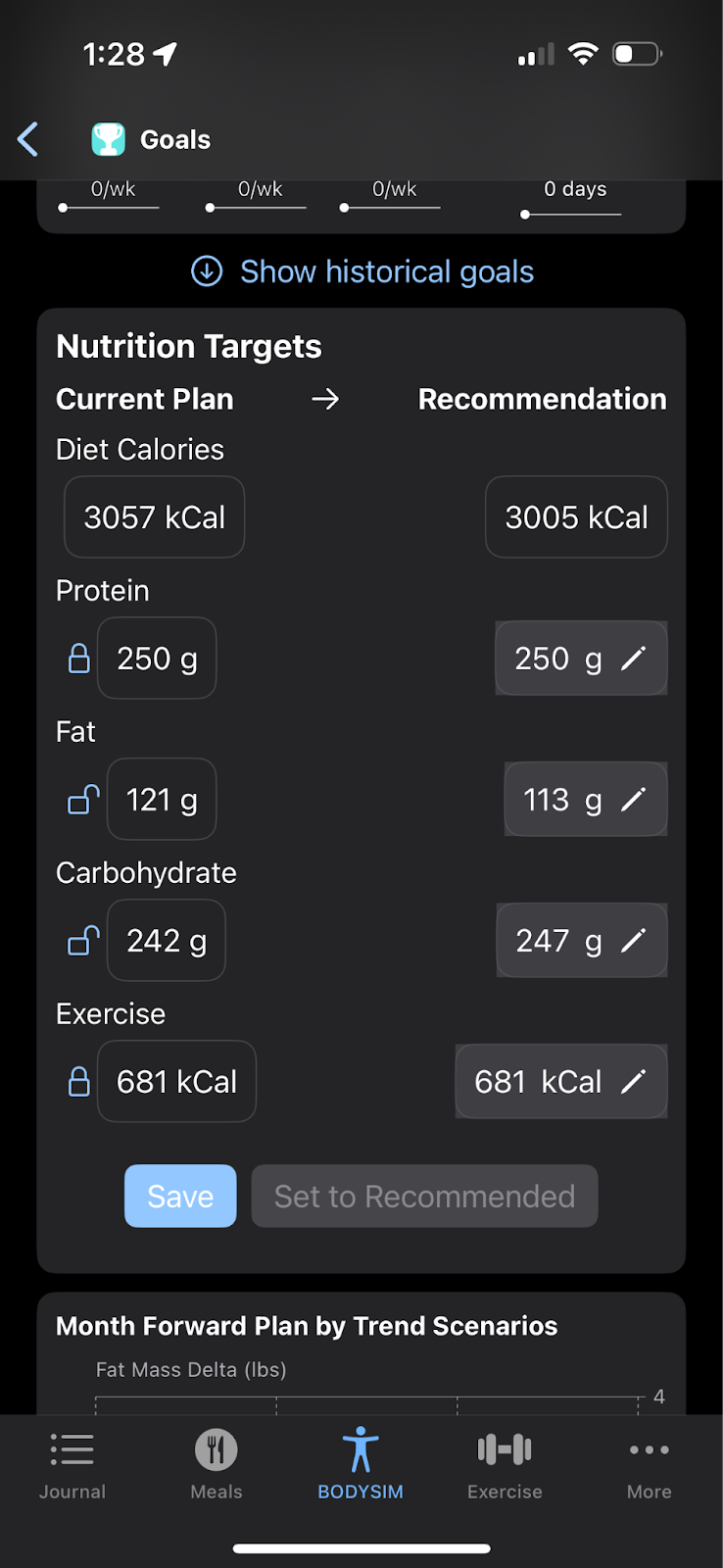The width and height of the screenshot is (723, 1568).
Task: Change the current Fat 121 g field
Action: click(x=162, y=799)
